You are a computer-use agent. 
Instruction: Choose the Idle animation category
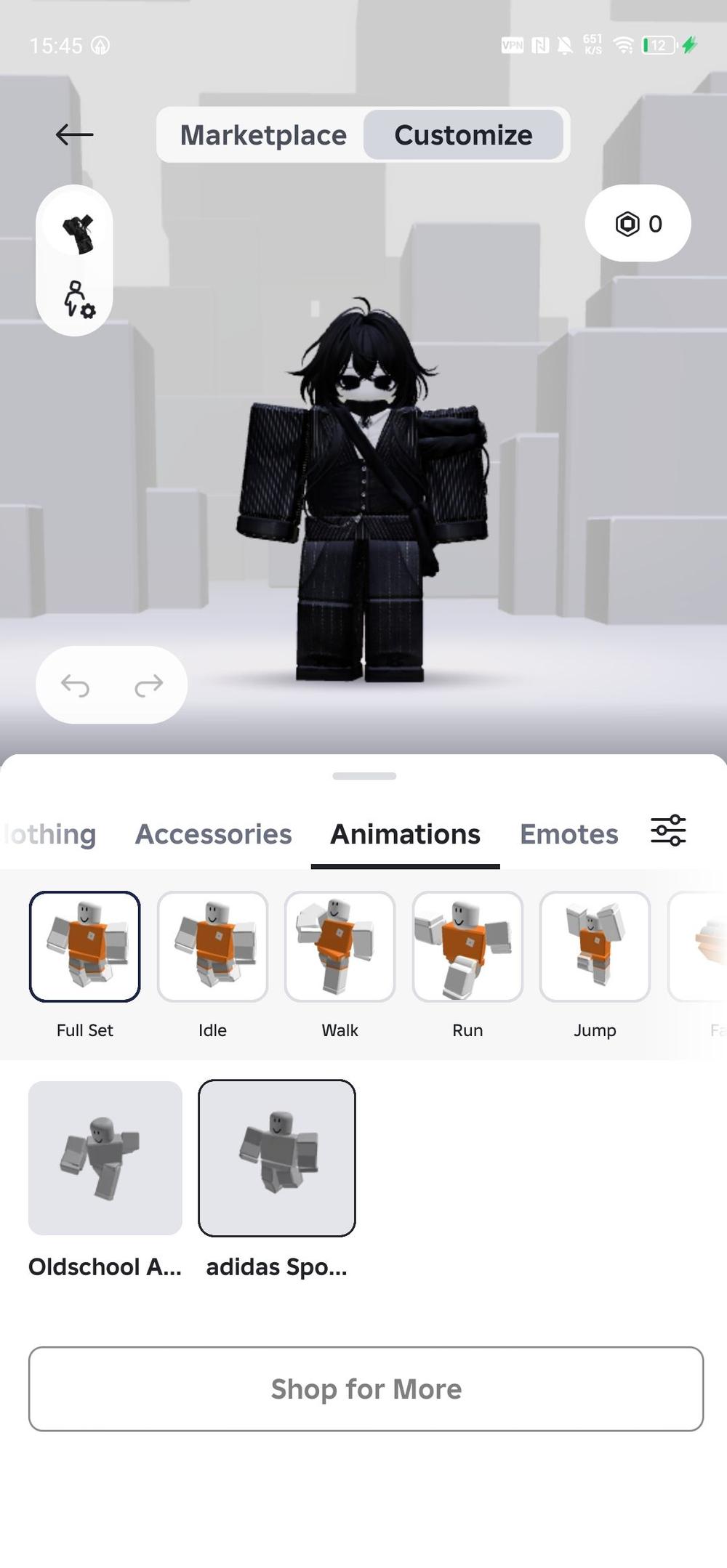point(212,947)
